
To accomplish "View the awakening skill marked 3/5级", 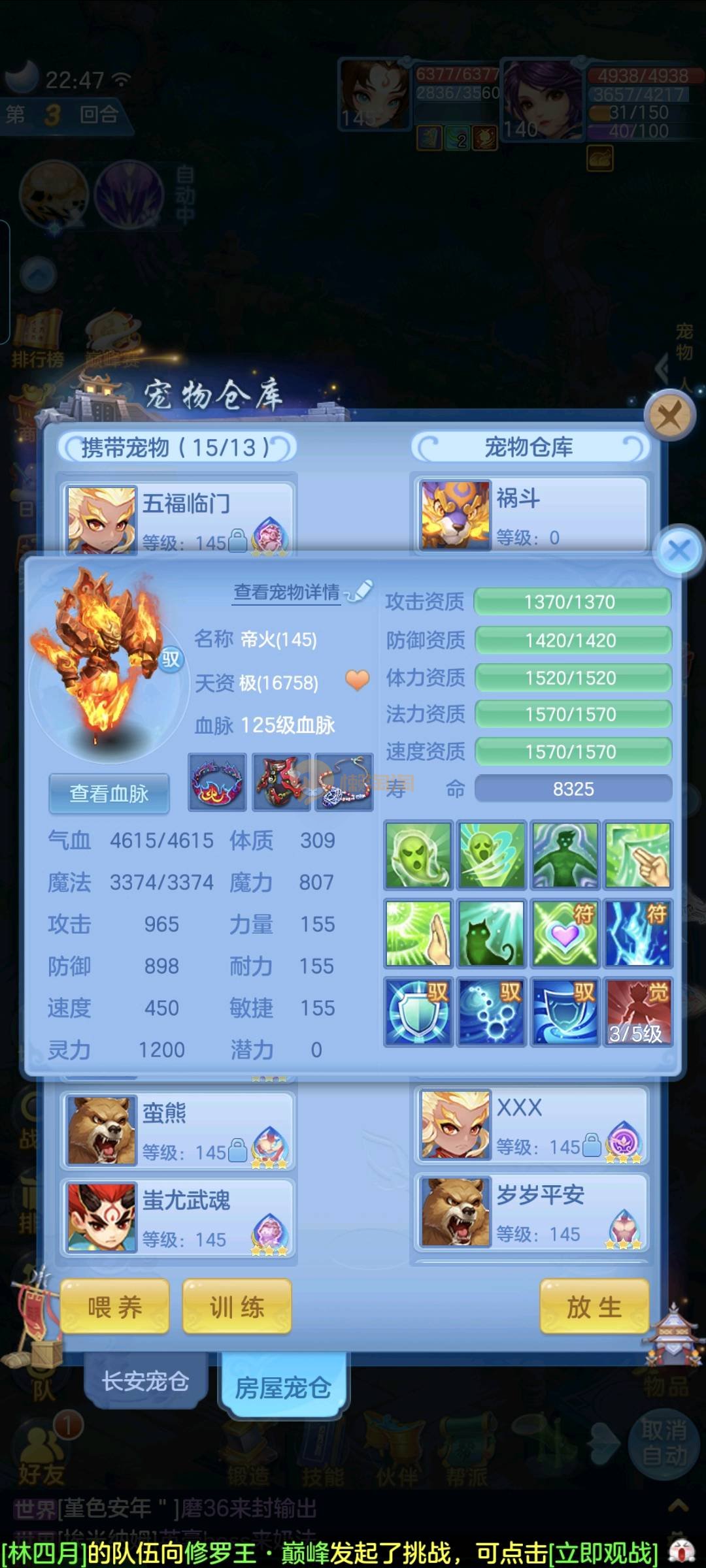I will pos(637,1012).
